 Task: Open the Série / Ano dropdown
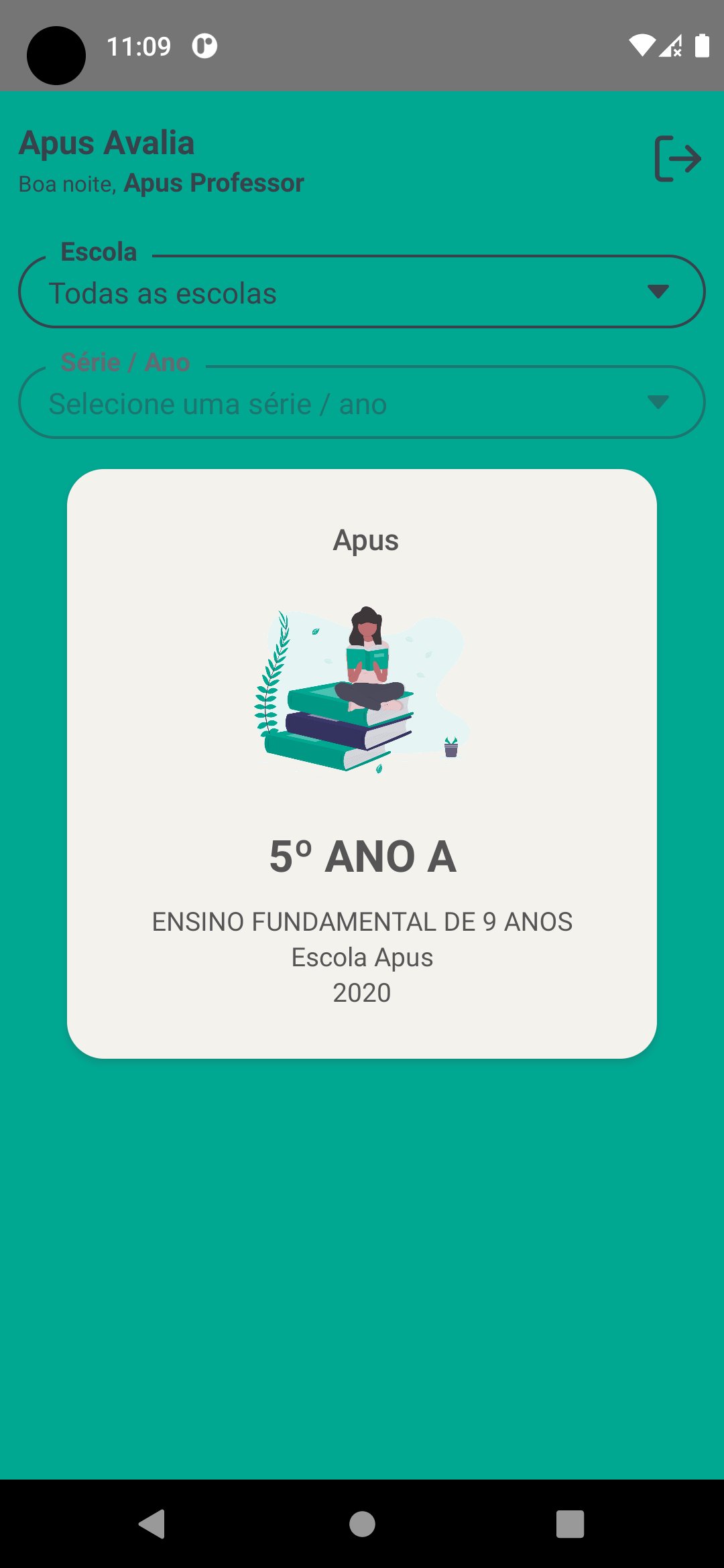362,403
